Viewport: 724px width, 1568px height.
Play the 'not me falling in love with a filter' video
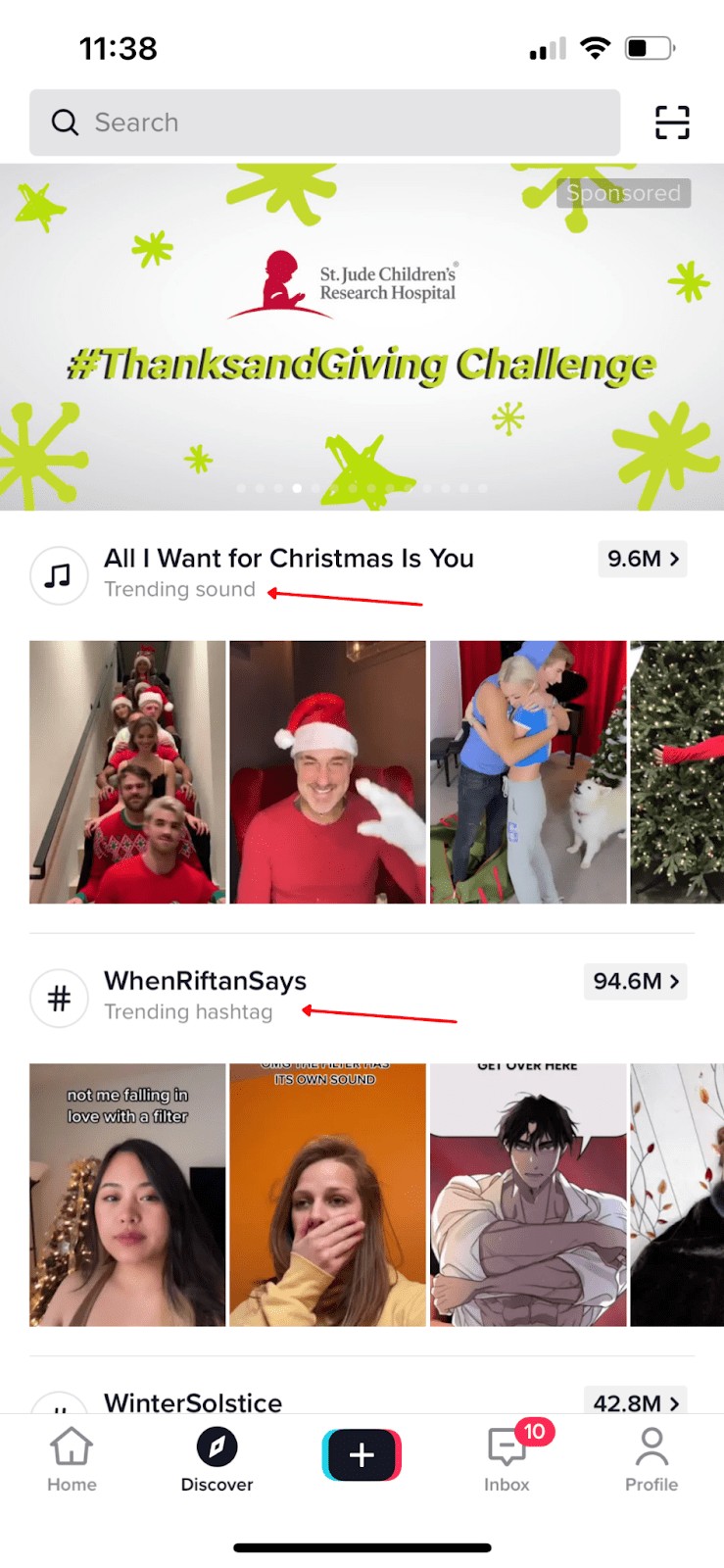point(127,1195)
